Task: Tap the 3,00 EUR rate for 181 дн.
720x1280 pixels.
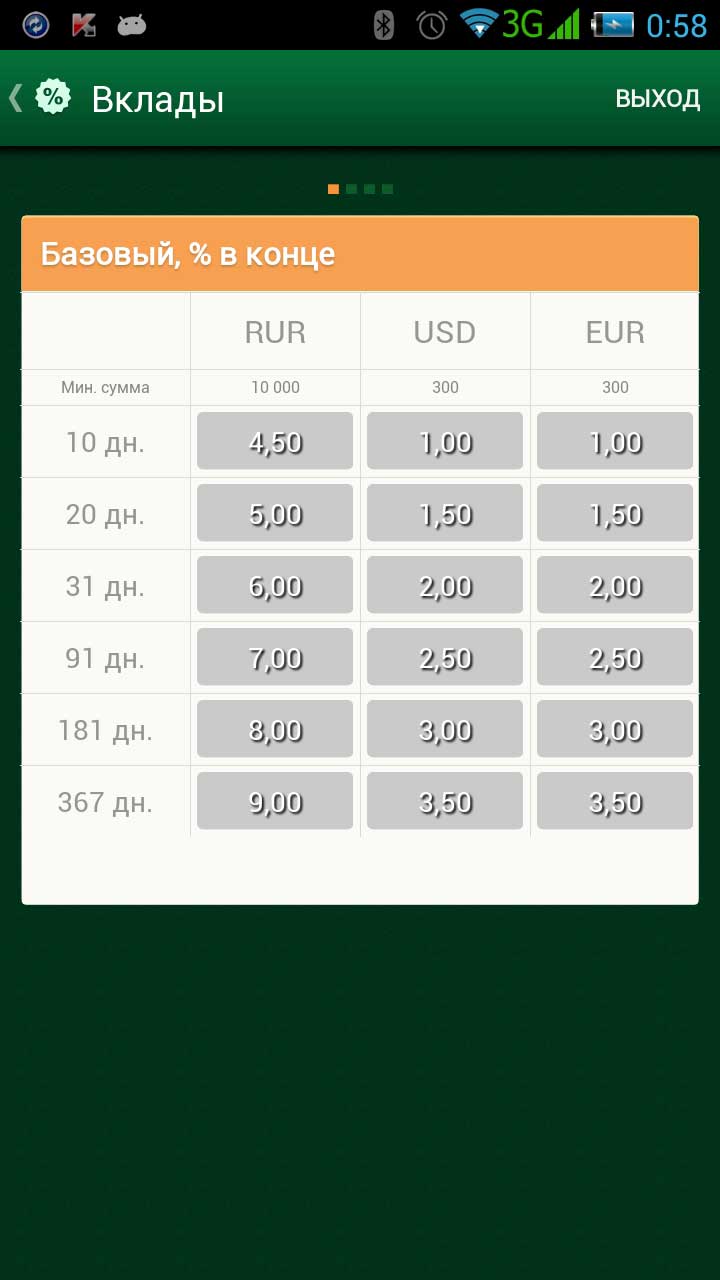Action: 615,729
